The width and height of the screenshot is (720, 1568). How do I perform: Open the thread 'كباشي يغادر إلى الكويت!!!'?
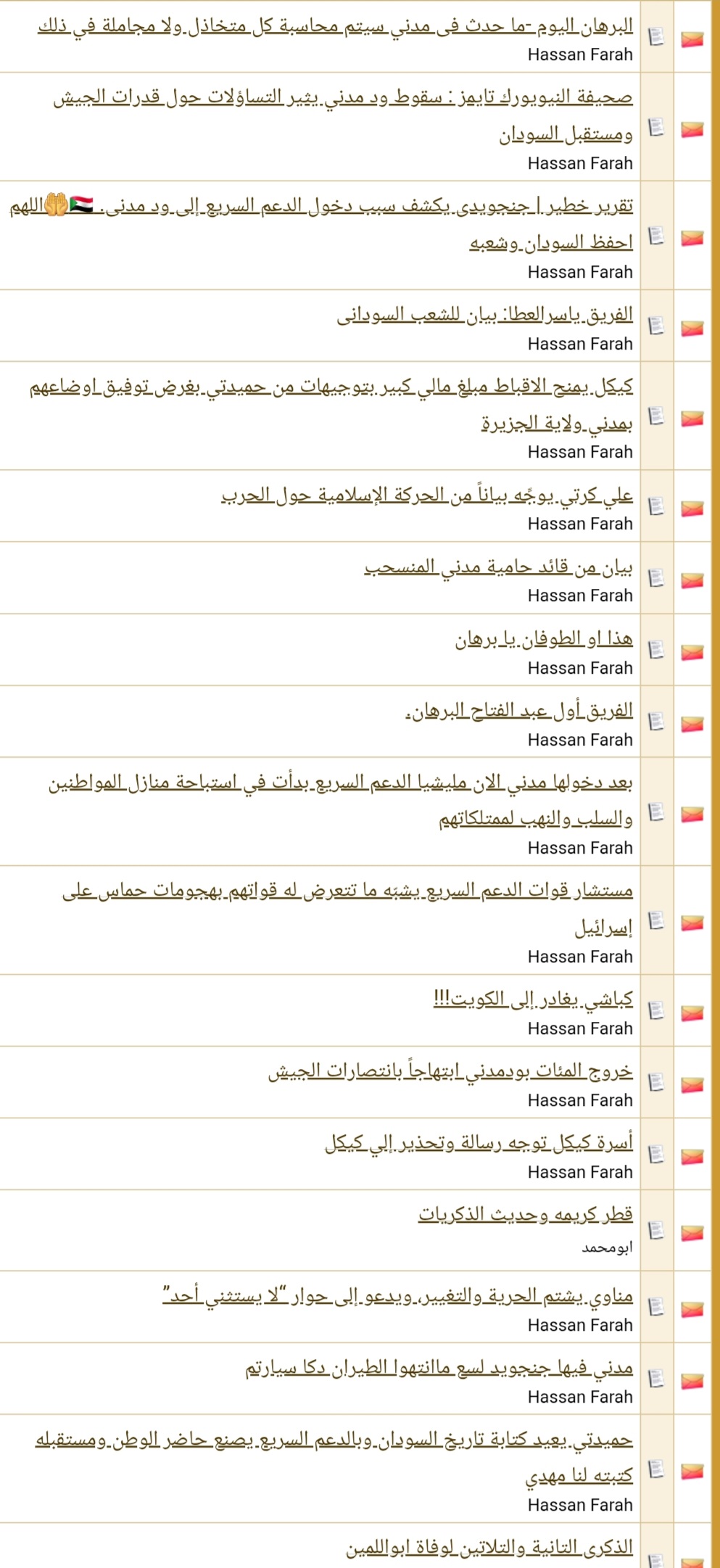pyautogui.click(x=533, y=1000)
